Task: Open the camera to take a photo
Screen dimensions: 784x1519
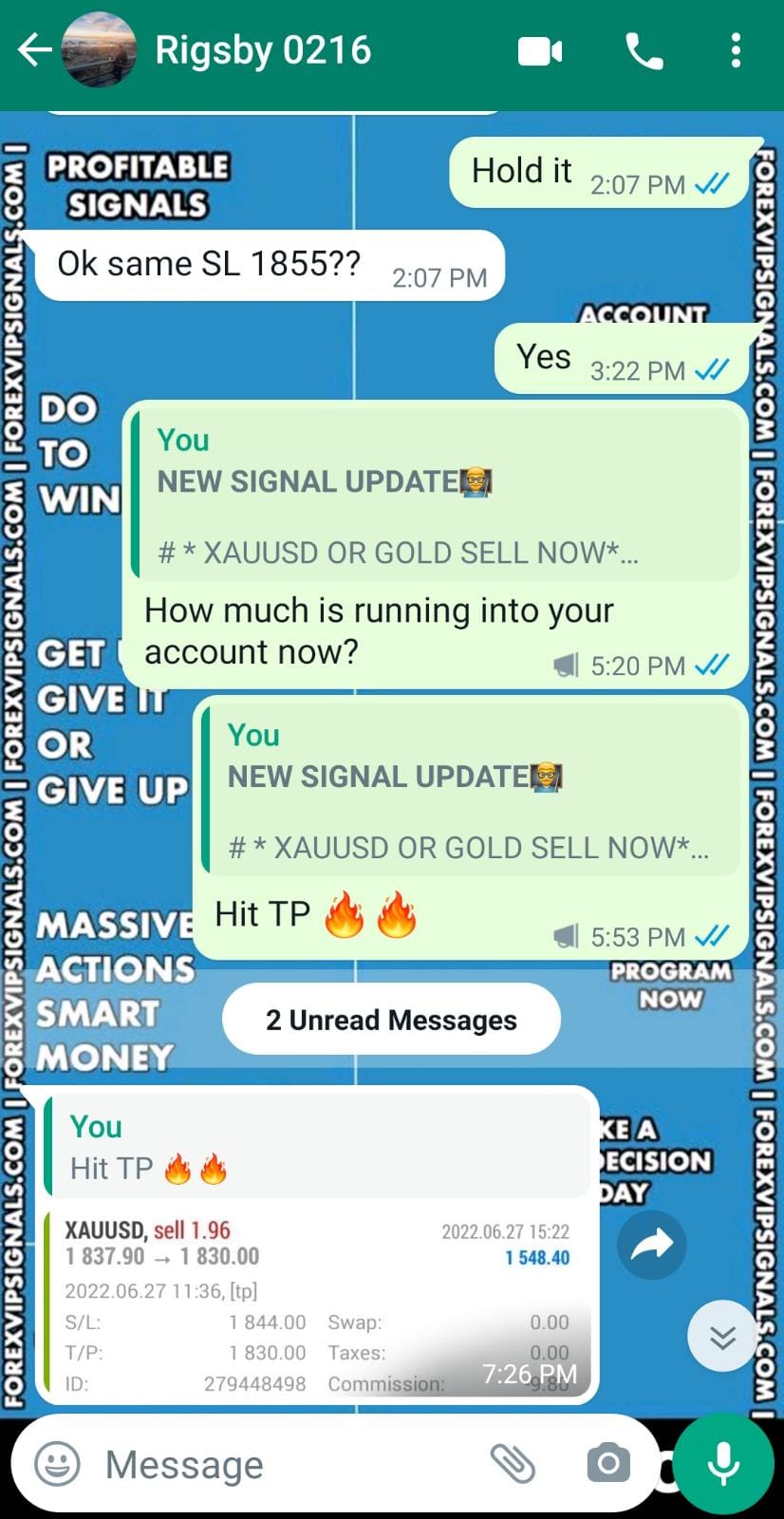Action: 608,1464
